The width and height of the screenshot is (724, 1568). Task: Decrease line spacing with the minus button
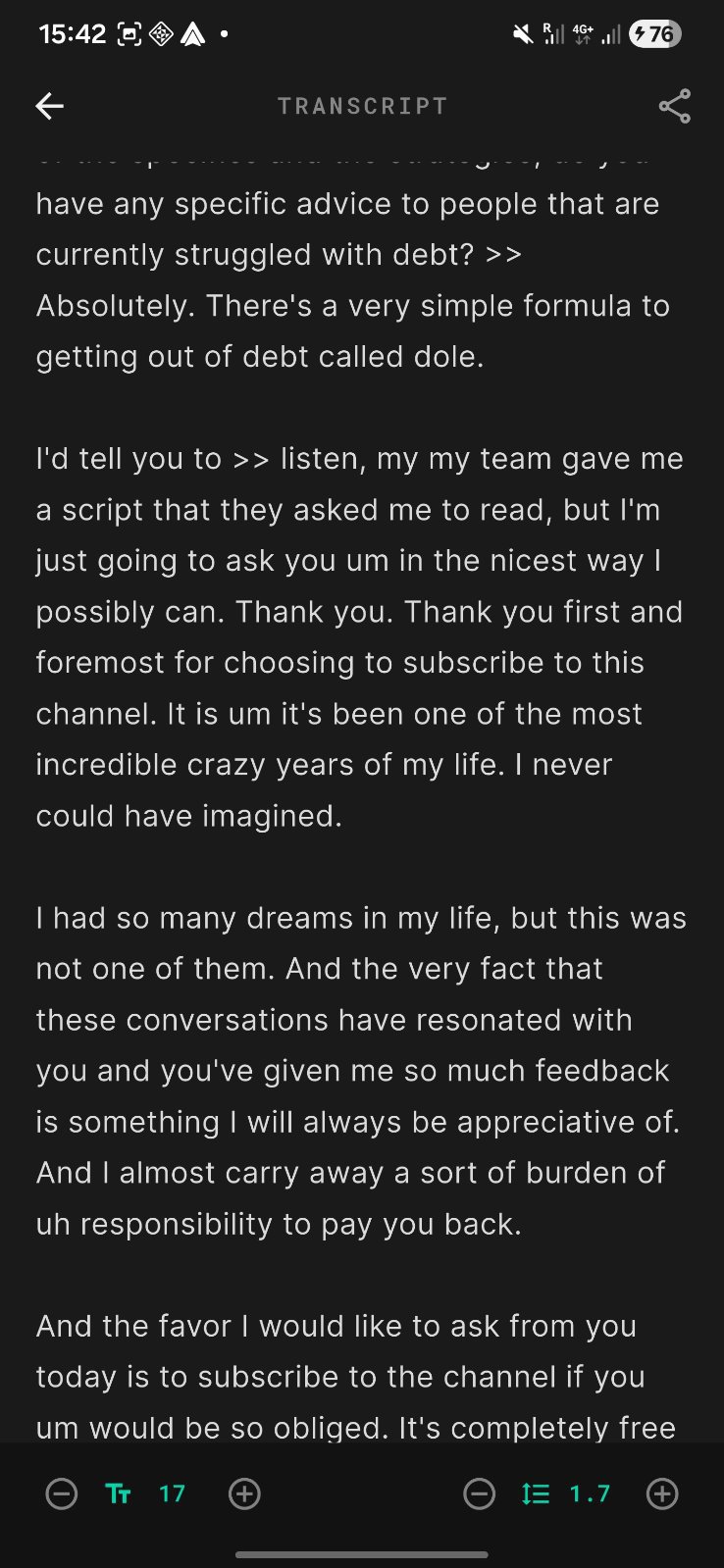coord(480,1493)
